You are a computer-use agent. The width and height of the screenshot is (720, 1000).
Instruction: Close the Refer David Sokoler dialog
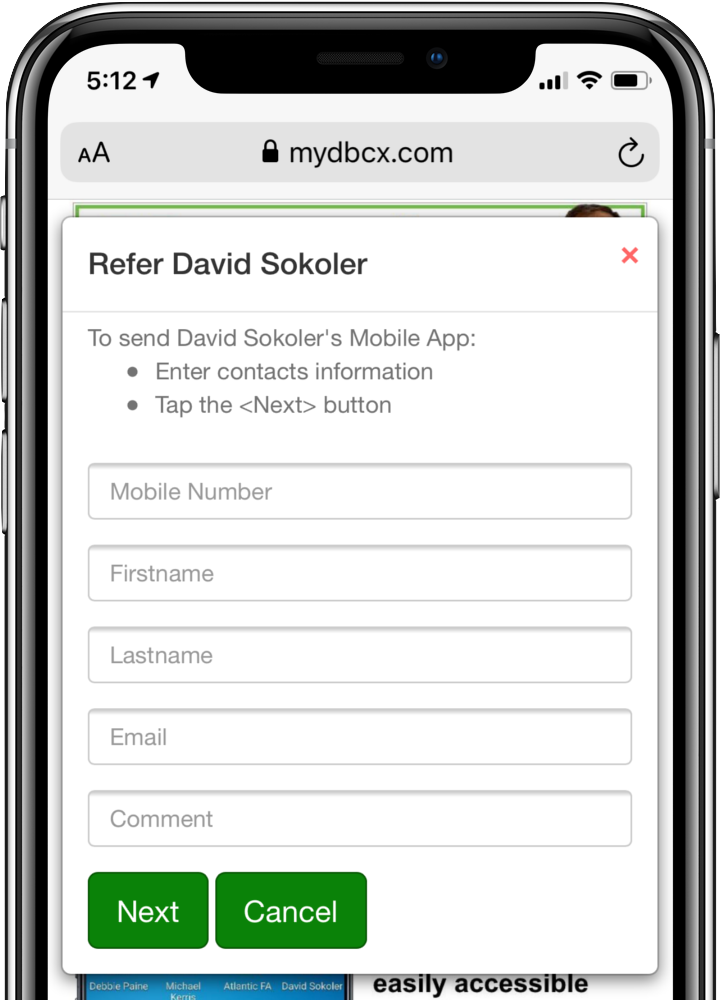click(629, 255)
